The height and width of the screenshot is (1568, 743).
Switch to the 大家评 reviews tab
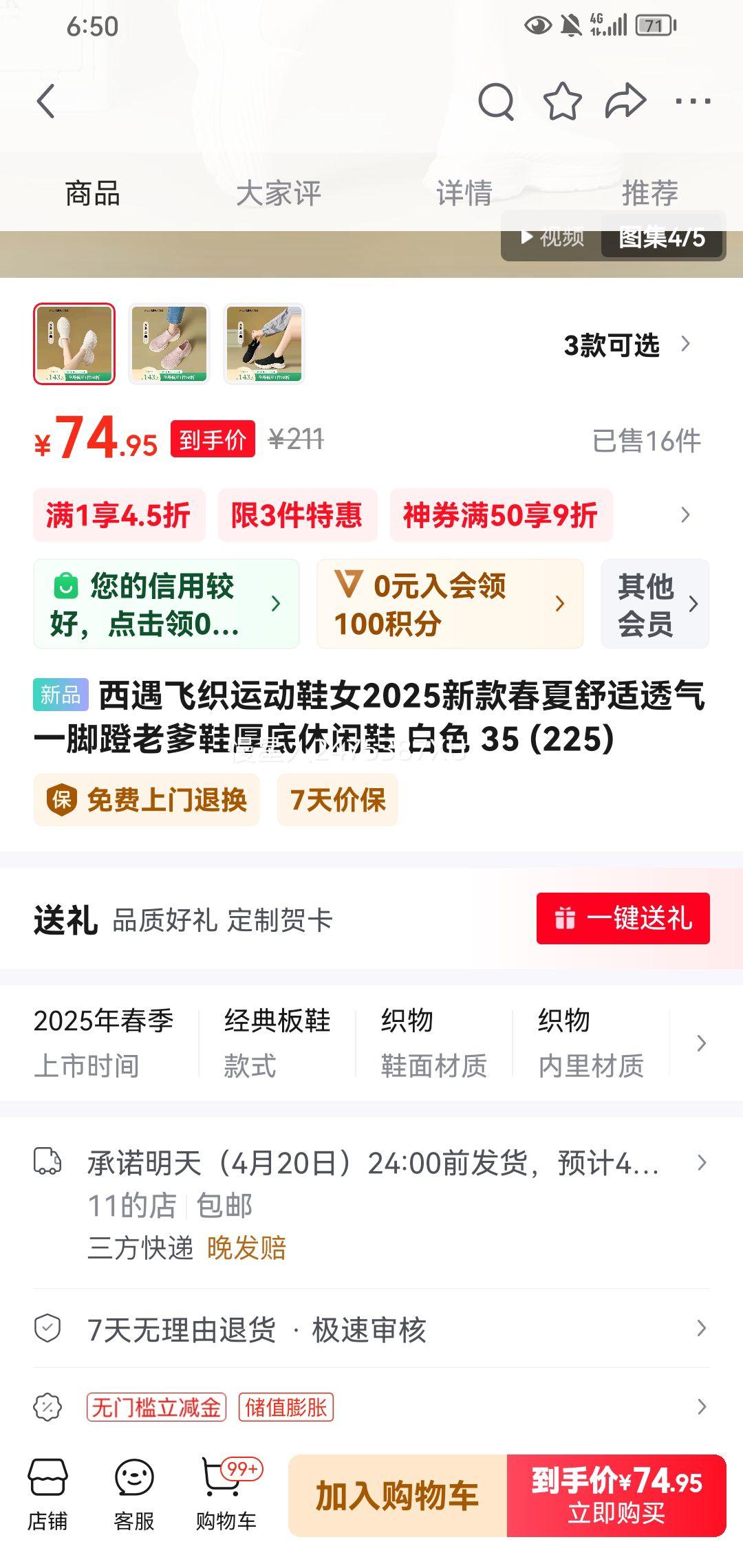pyautogui.click(x=278, y=193)
